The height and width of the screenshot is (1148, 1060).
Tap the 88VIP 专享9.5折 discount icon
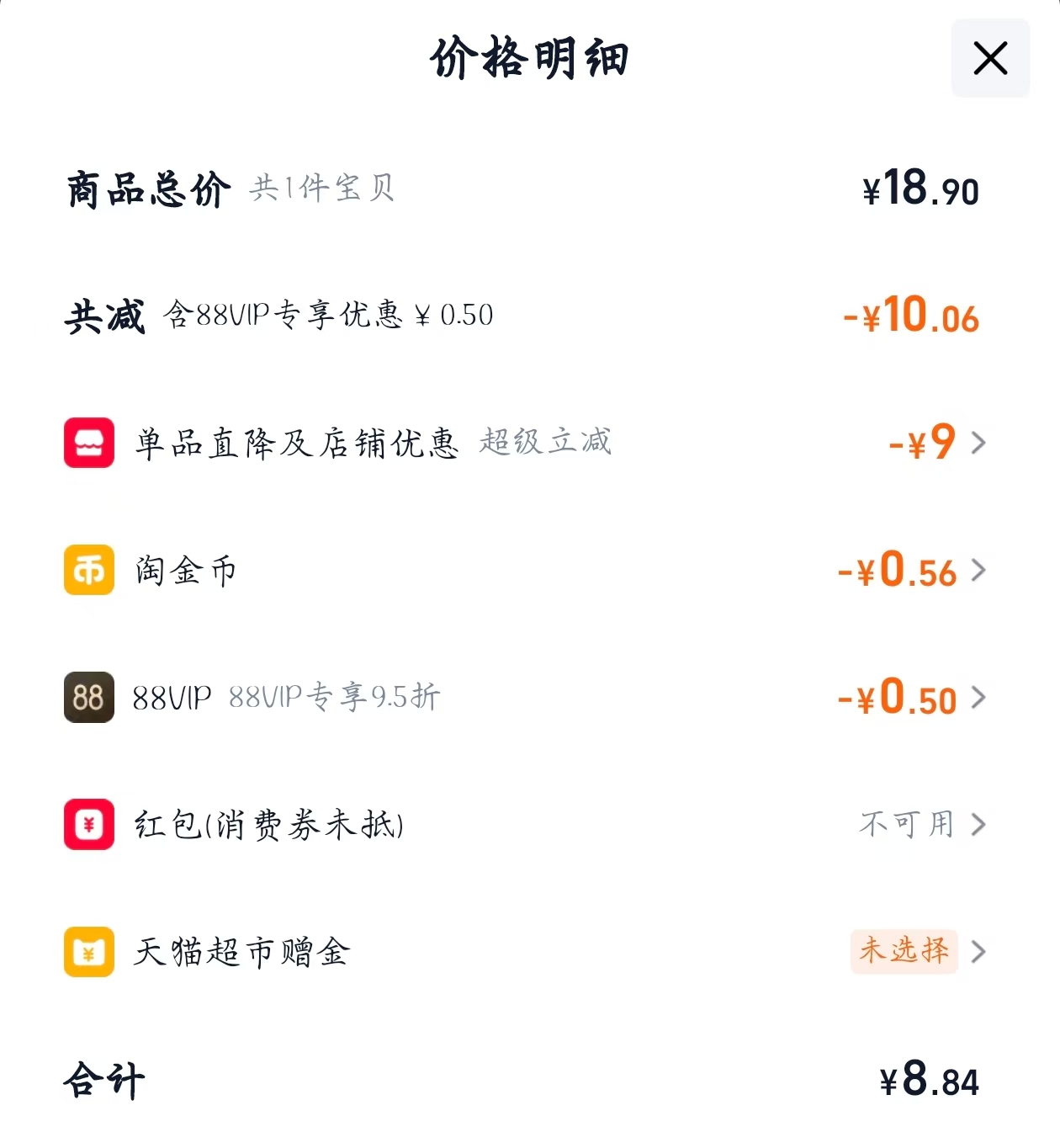click(88, 698)
